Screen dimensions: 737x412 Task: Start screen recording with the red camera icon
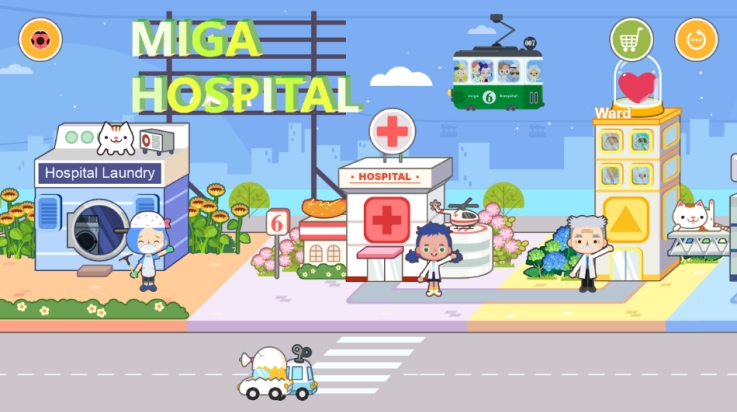40,40
